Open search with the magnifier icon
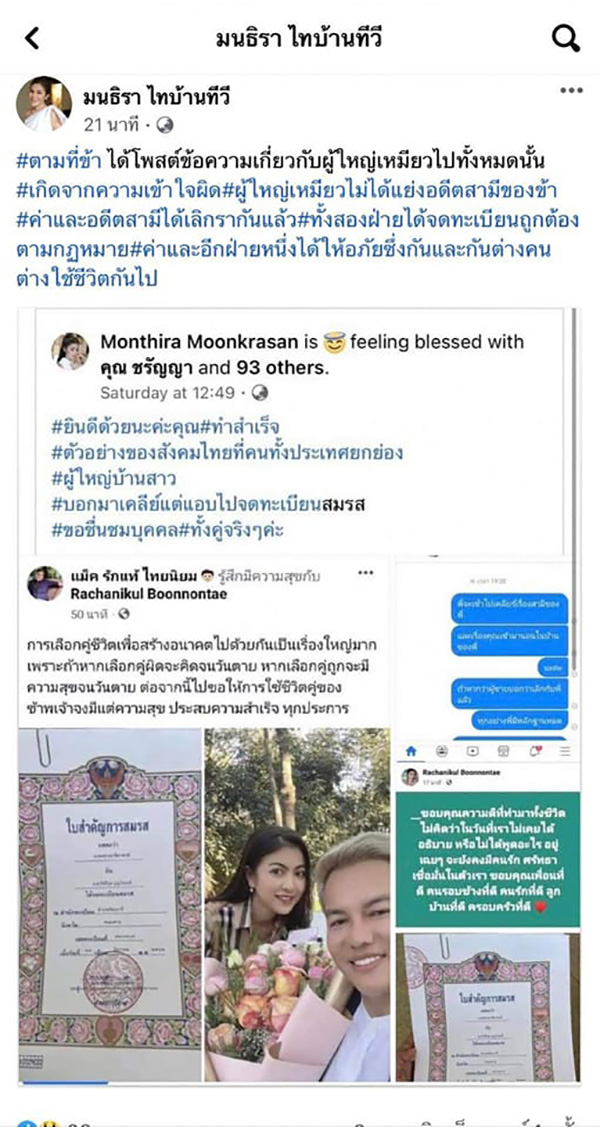The image size is (600, 1127). 566,39
